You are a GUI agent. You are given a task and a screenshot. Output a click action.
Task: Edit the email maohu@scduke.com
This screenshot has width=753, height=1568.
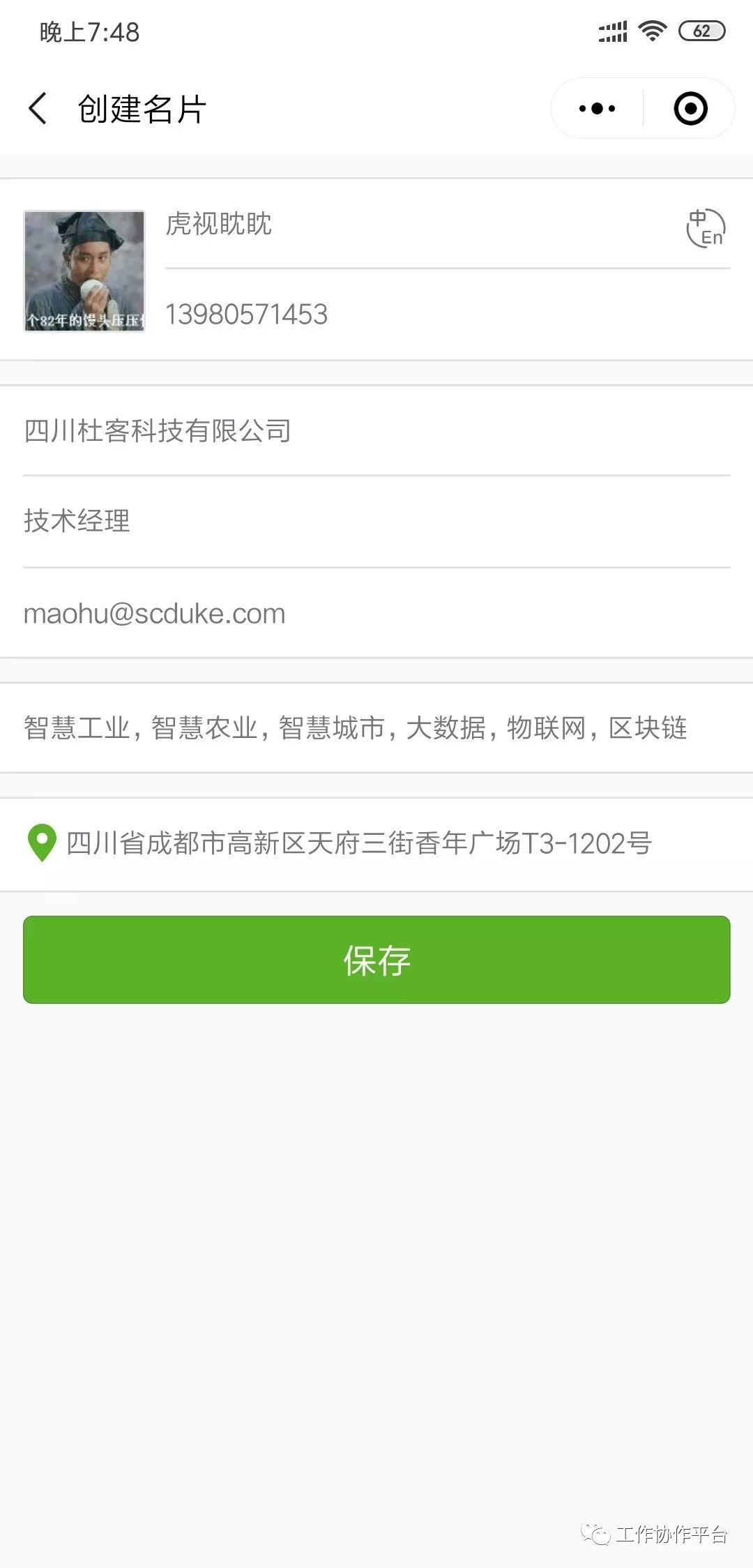[376, 614]
